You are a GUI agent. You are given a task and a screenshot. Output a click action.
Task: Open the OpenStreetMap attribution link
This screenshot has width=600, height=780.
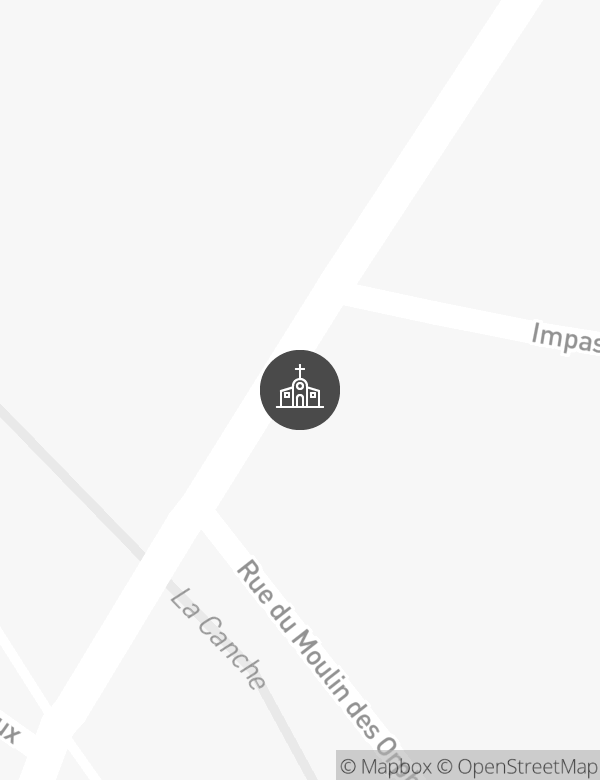[x=517, y=767]
